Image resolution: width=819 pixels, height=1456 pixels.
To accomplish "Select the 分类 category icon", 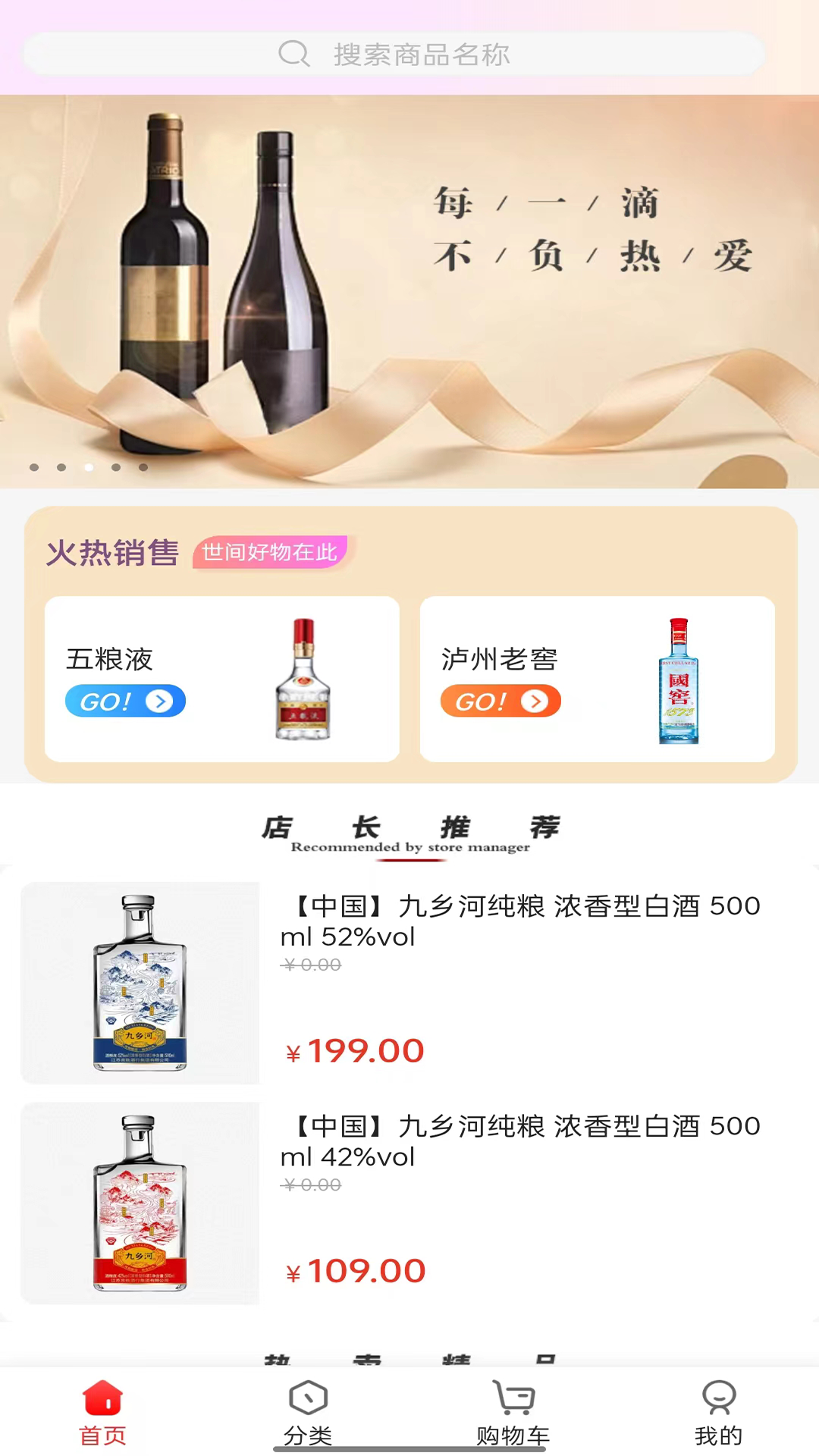I will click(307, 1407).
